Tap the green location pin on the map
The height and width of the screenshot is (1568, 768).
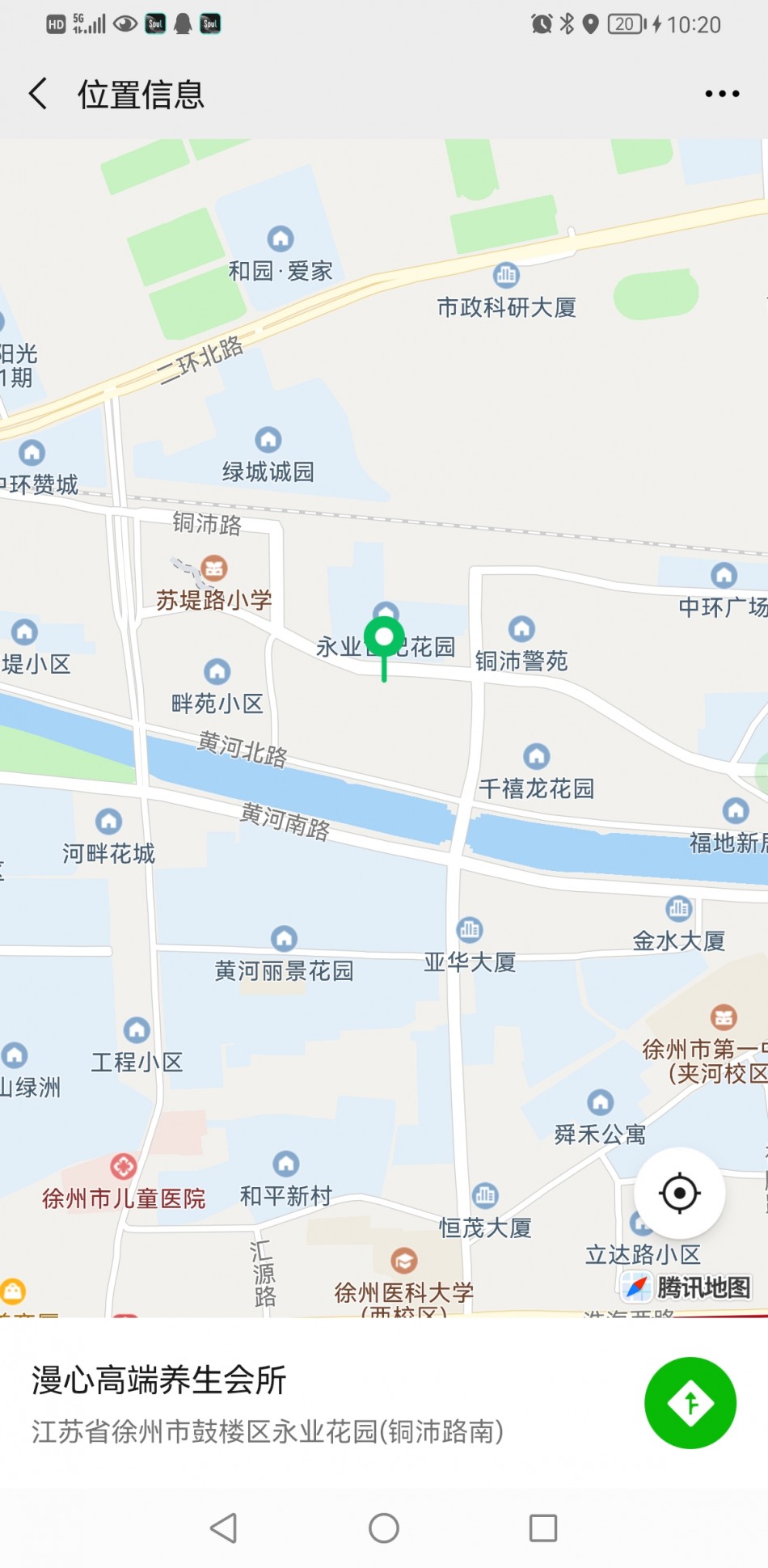[x=384, y=640]
